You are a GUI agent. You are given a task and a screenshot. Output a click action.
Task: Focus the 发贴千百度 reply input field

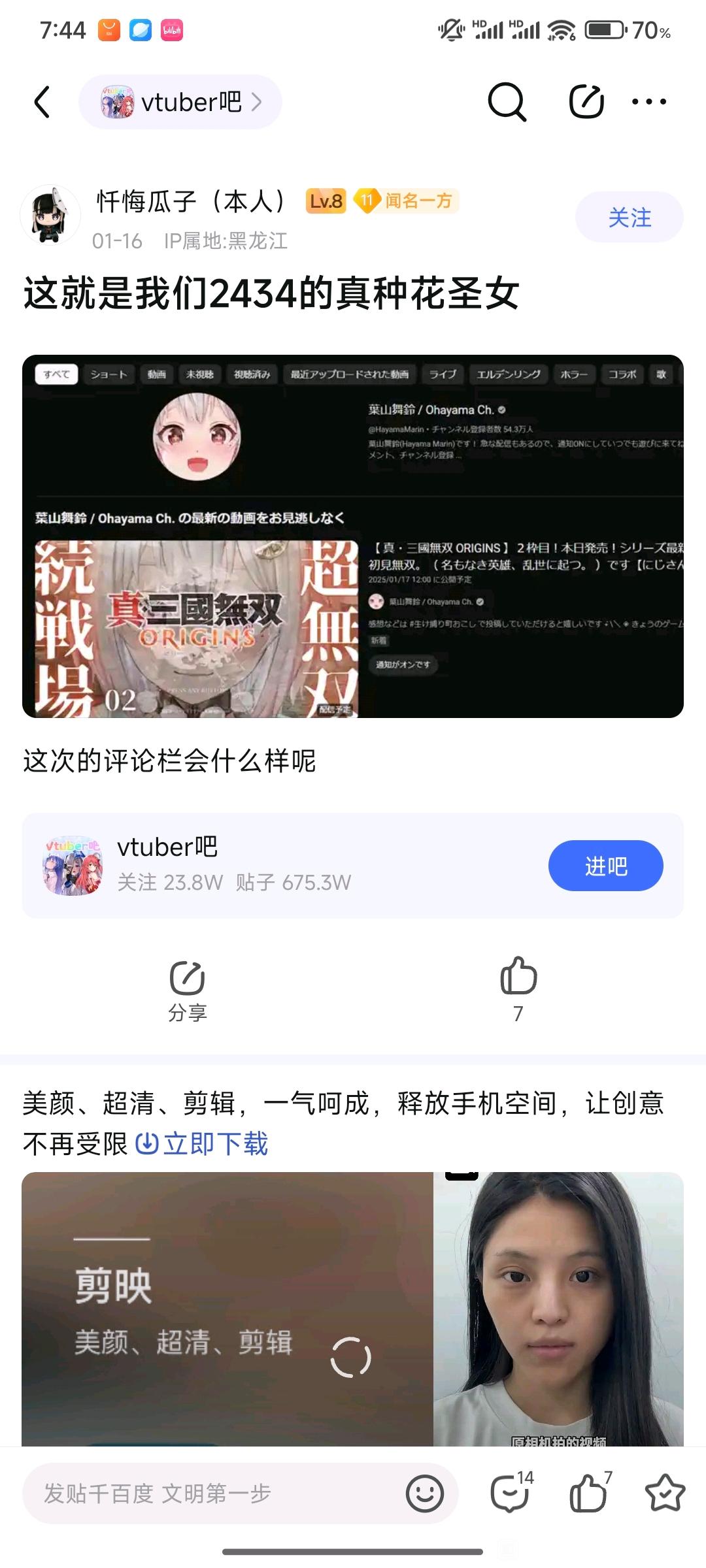coord(209,1494)
